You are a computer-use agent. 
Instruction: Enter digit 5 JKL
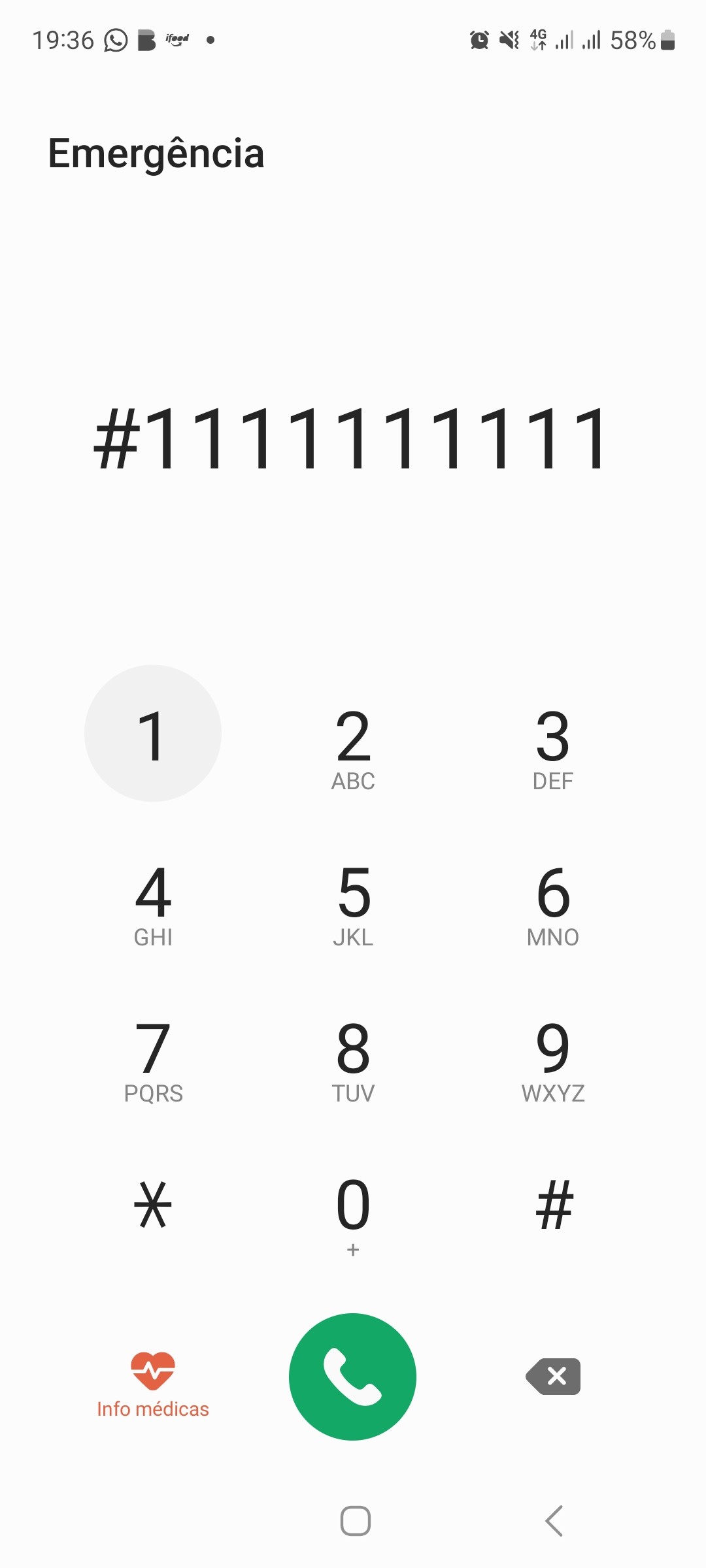[x=353, y=905]
